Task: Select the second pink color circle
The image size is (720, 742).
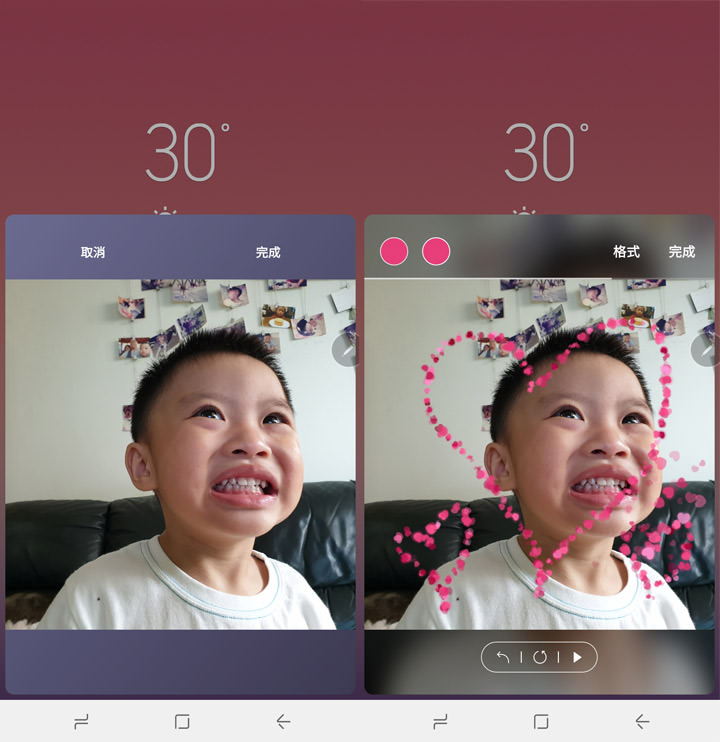Action: click(x=436, y=251)
